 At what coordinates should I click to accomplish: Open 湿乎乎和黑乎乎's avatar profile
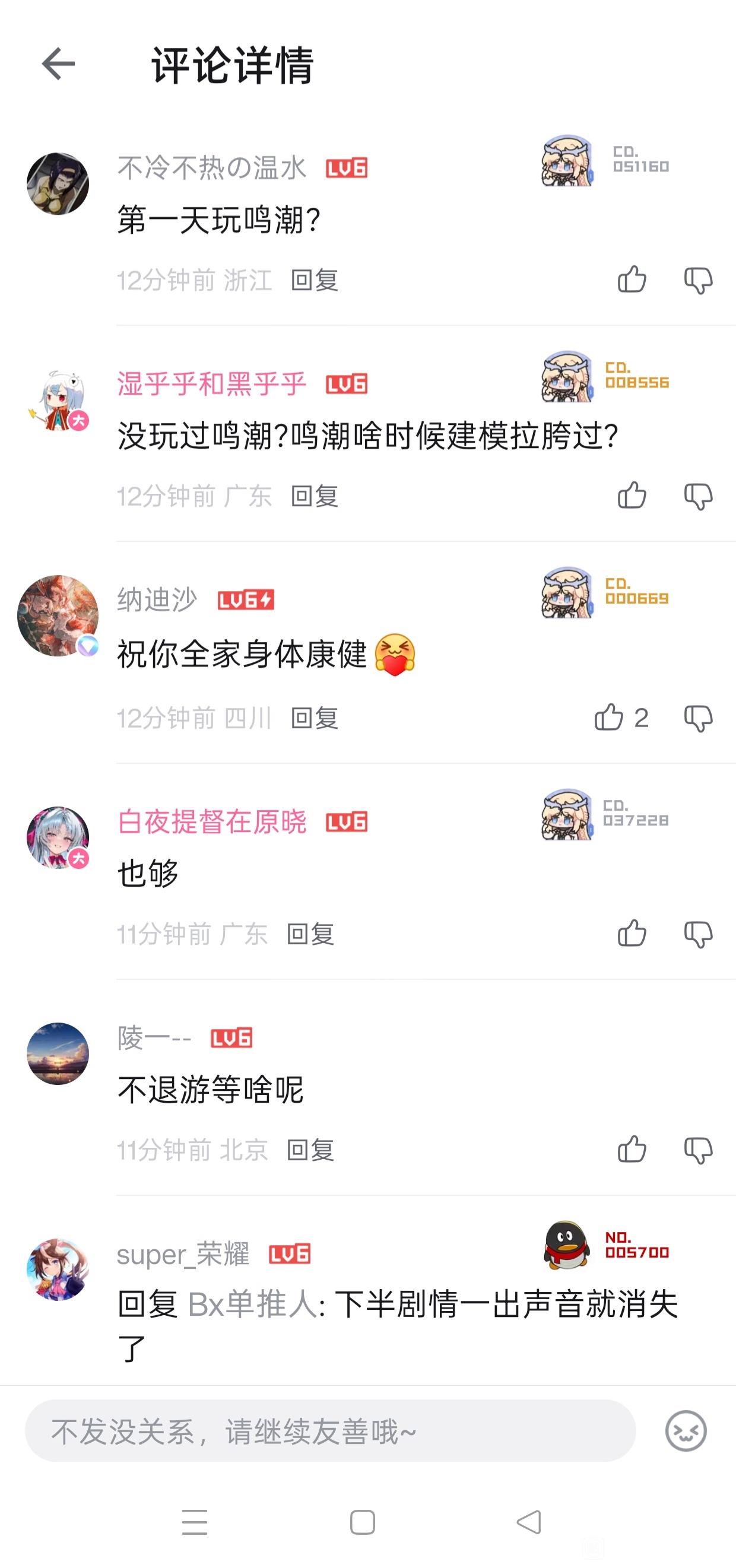pos(58,400)
